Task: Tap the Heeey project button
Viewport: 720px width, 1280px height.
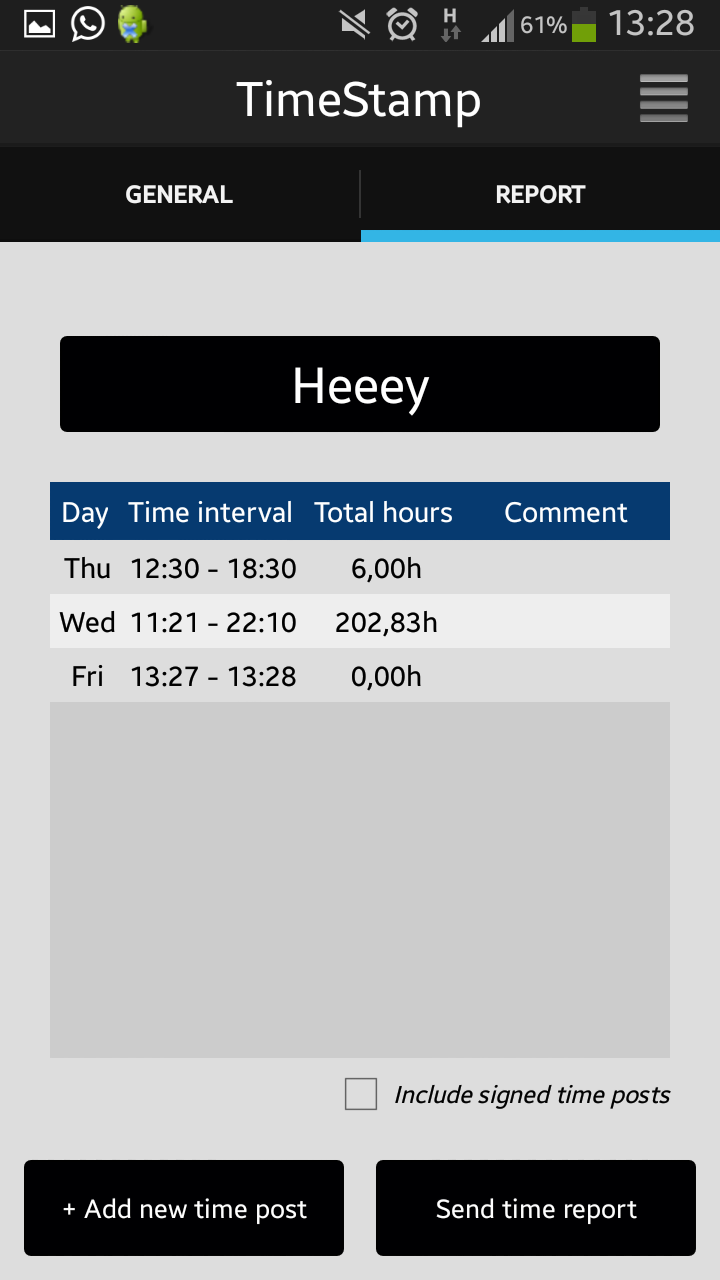Action: (x=360, y=384)
